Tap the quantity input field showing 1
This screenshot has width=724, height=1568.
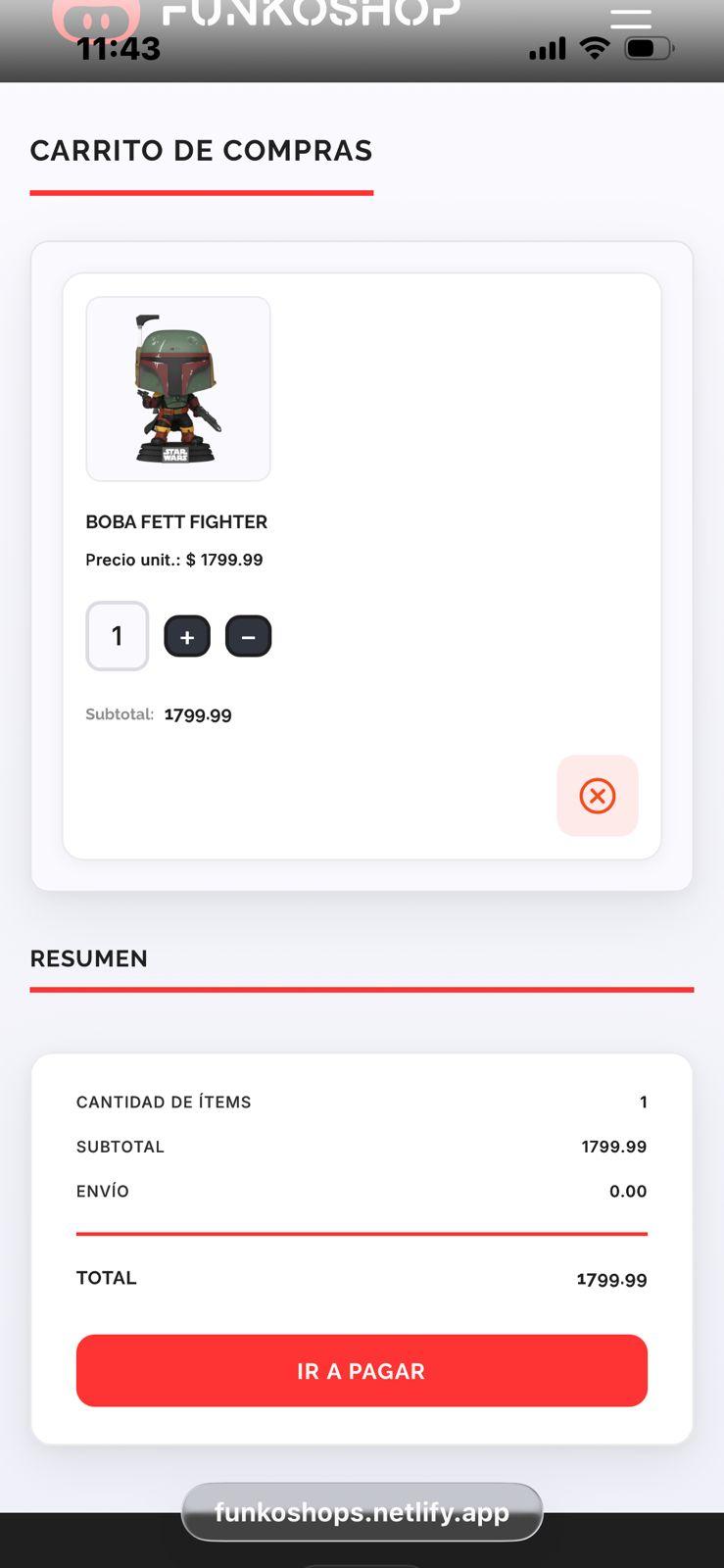117,635
